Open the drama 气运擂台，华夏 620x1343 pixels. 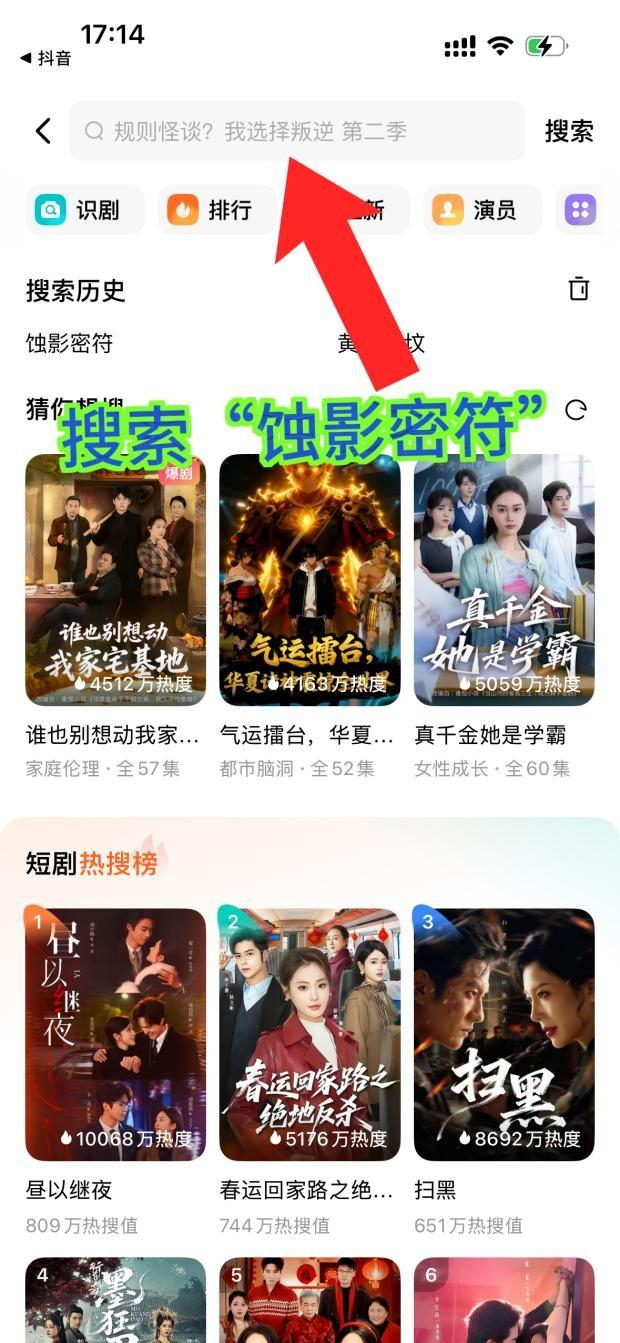pos(309,580)
